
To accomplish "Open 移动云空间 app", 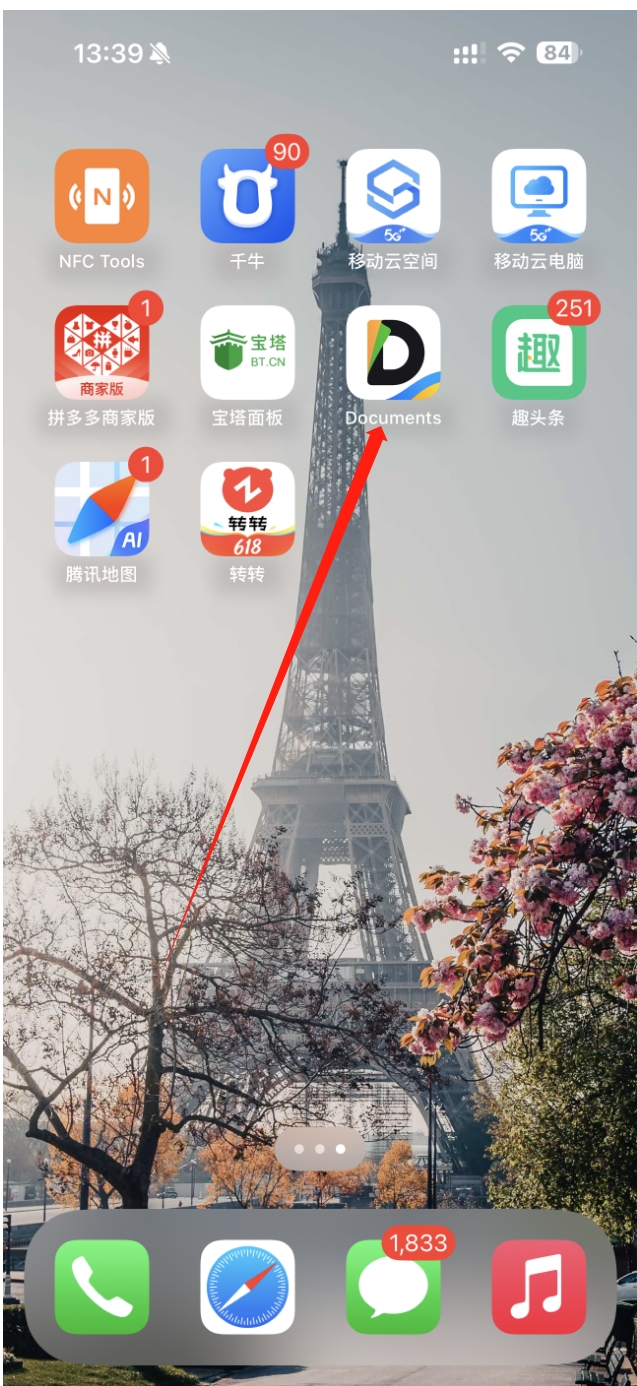I will pyautogui.click(x=393, y=196).
